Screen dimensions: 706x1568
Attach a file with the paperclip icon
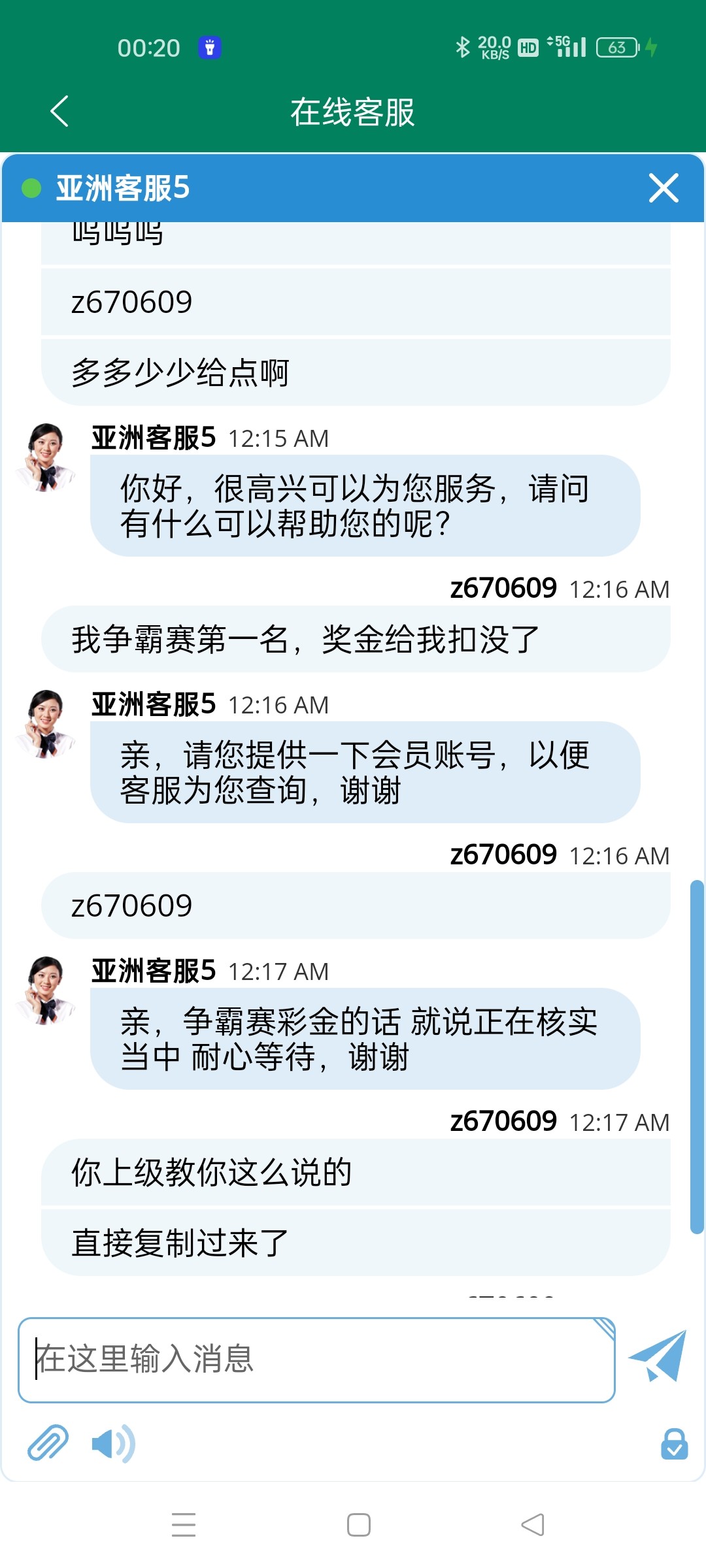click(48, 1443)
